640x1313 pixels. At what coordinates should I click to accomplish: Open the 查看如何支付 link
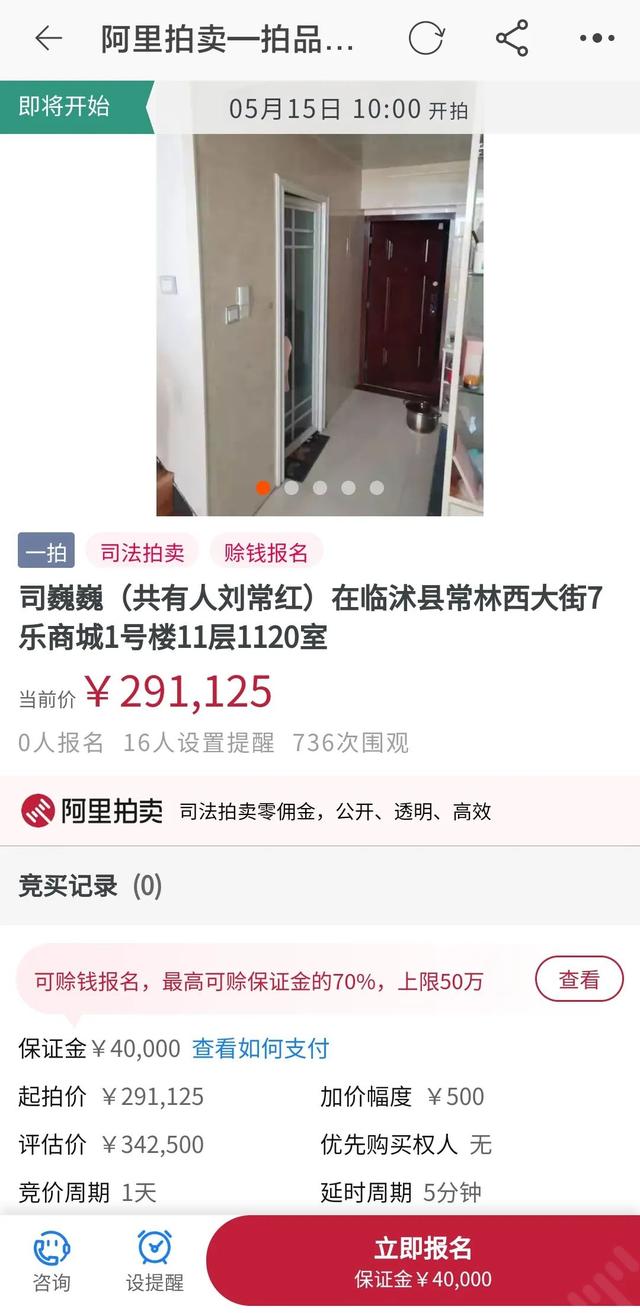point(261,1048)
